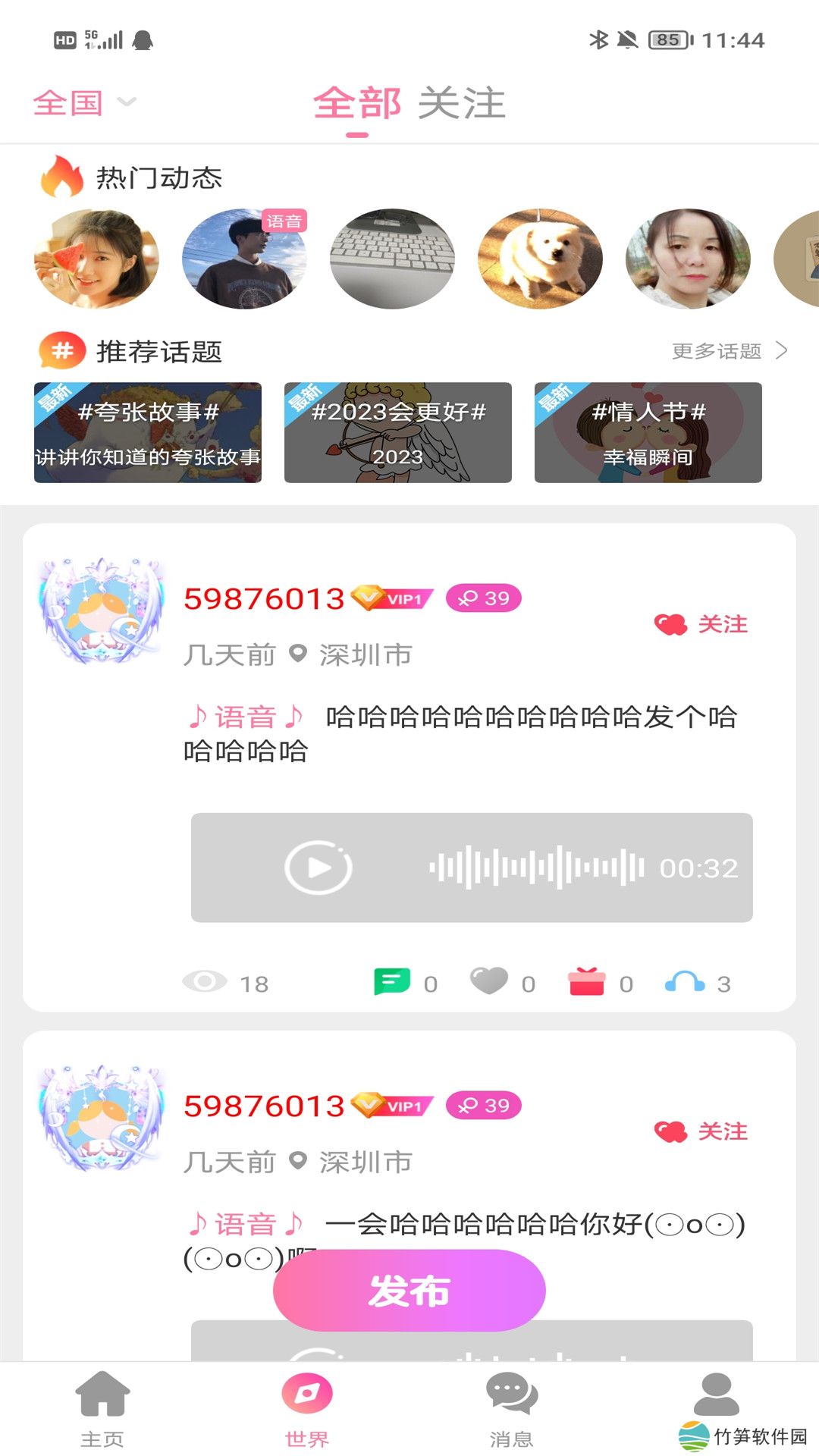The height and width of the screenshot is (1456, 819).
Task: Follow the user on the 哈哈哈 发个哈 post
Action: tap(701, 624)
